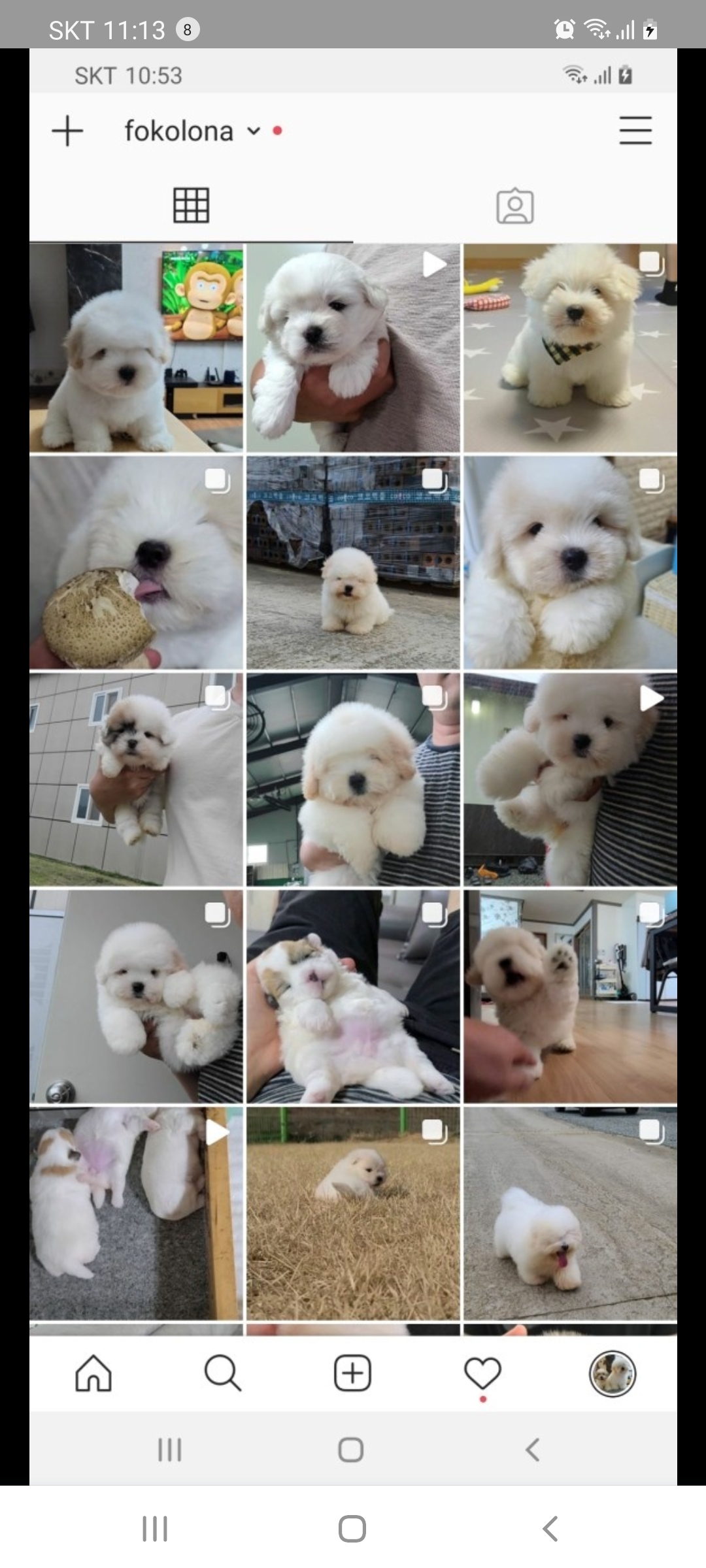Open the recent apps overview

[155, 1529]
